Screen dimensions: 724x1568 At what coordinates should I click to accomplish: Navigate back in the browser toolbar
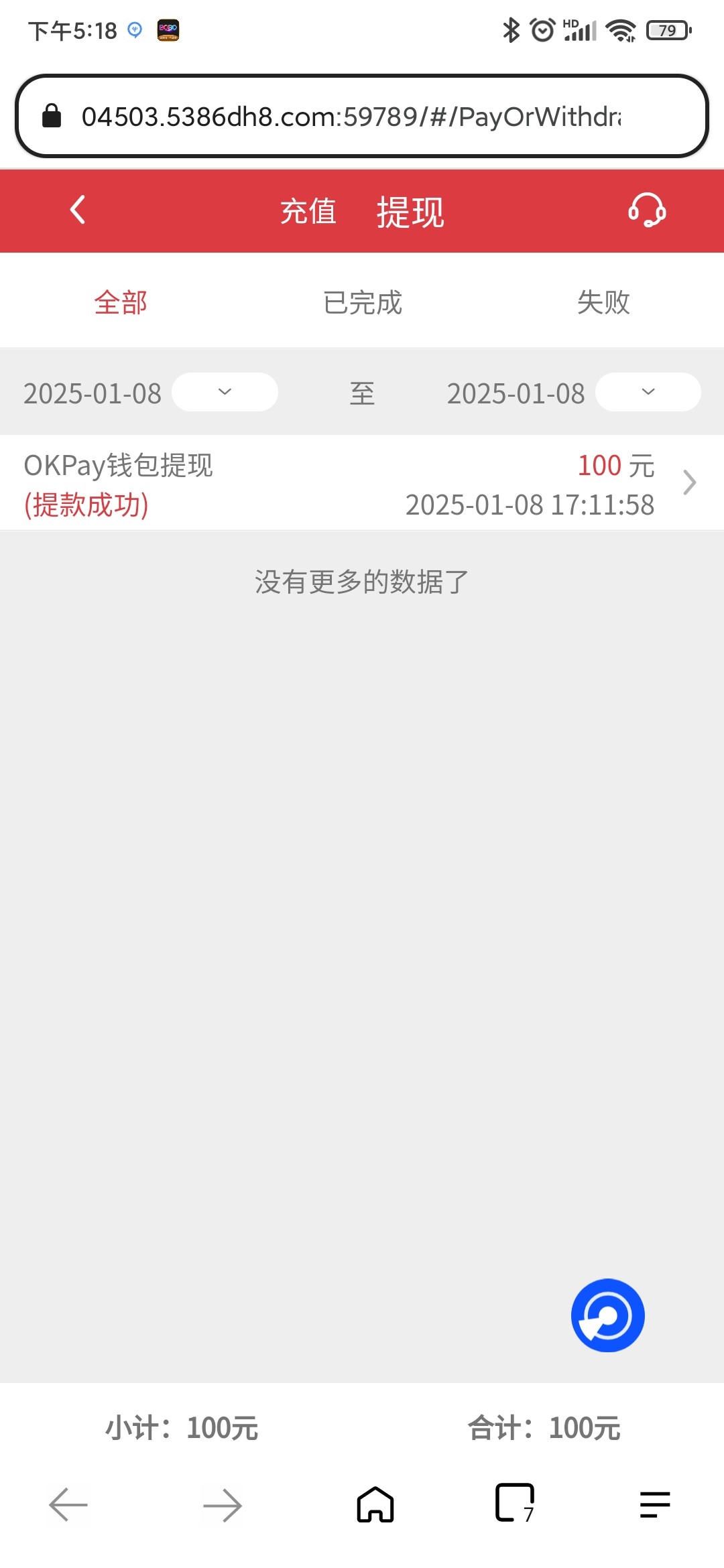click(x=68, y=1505)
